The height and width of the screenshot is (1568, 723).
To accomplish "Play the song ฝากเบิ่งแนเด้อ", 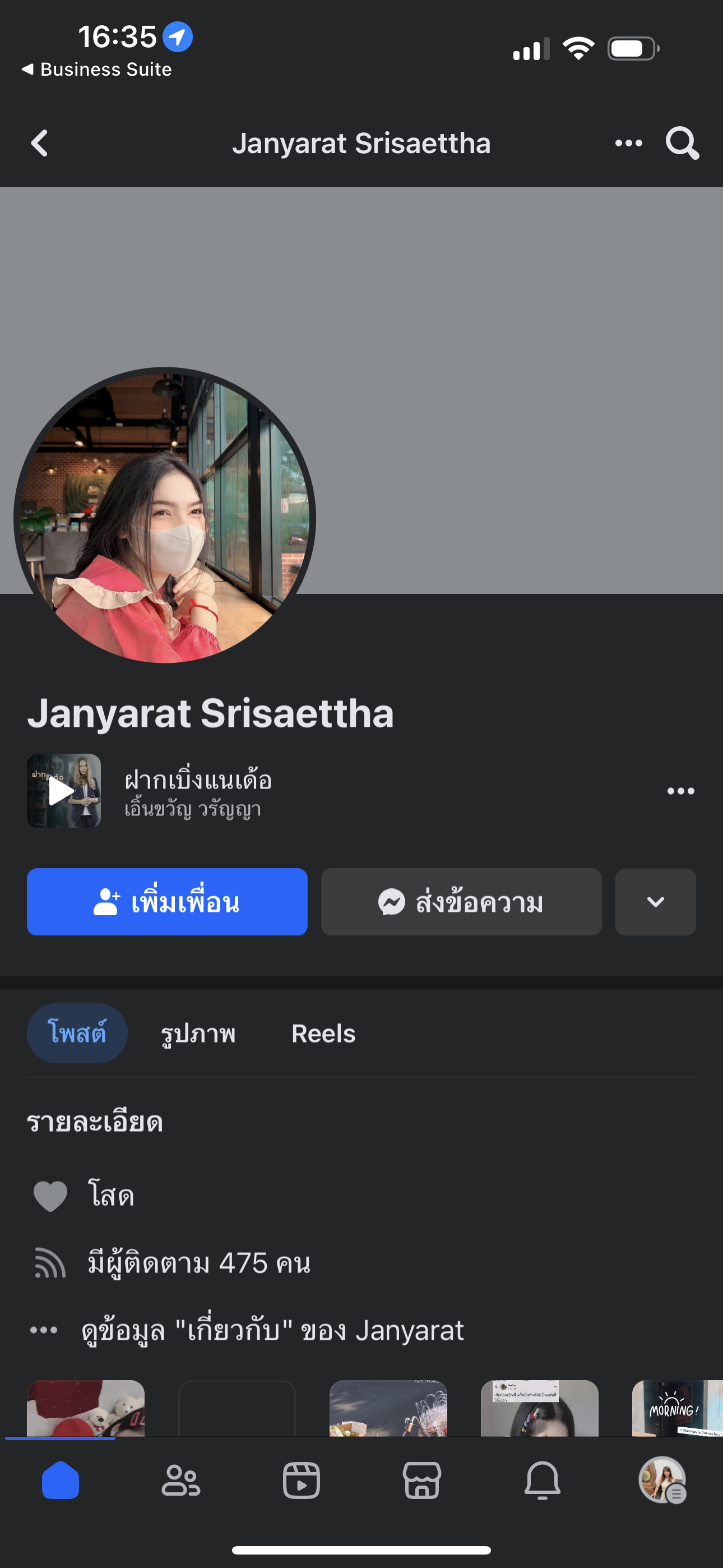I will pyautogui.click(x=64, y=791).
